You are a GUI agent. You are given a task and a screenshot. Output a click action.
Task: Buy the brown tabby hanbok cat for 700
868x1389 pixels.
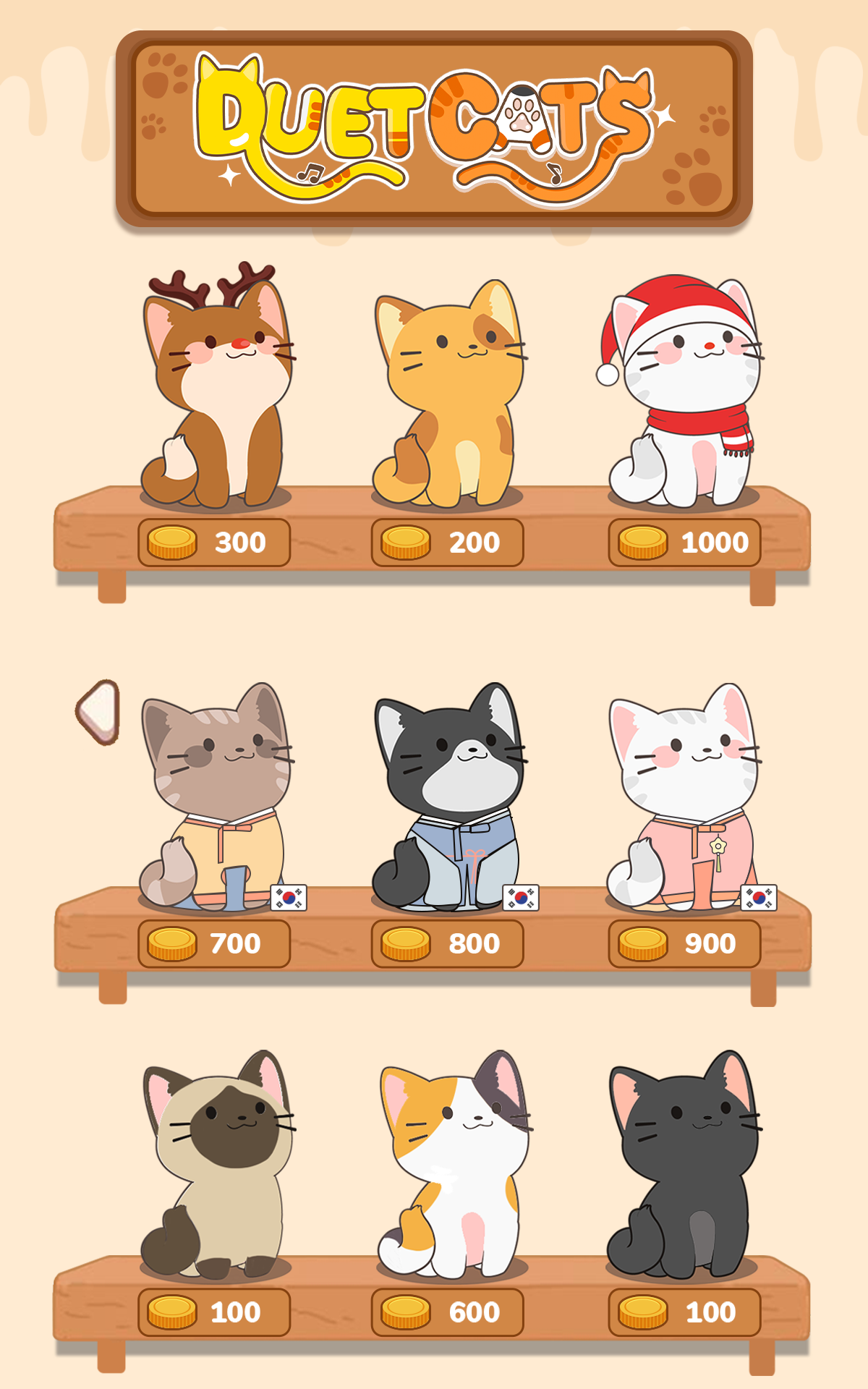(x=214, y=943)
